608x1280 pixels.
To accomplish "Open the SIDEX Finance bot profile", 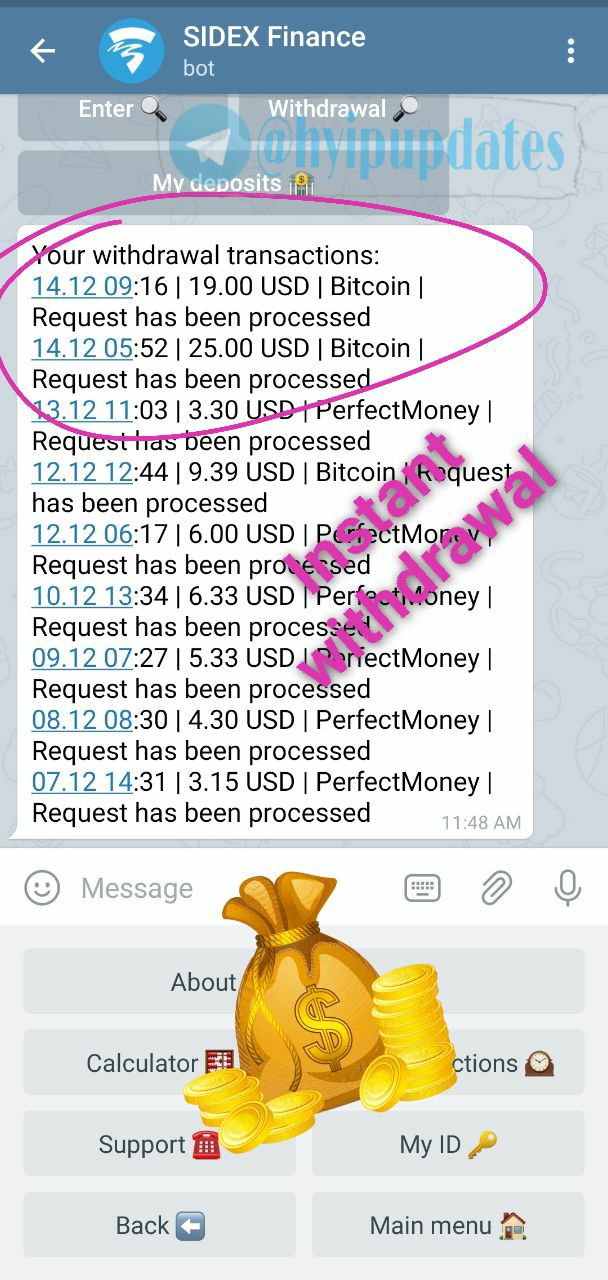I will coord(273,51).
